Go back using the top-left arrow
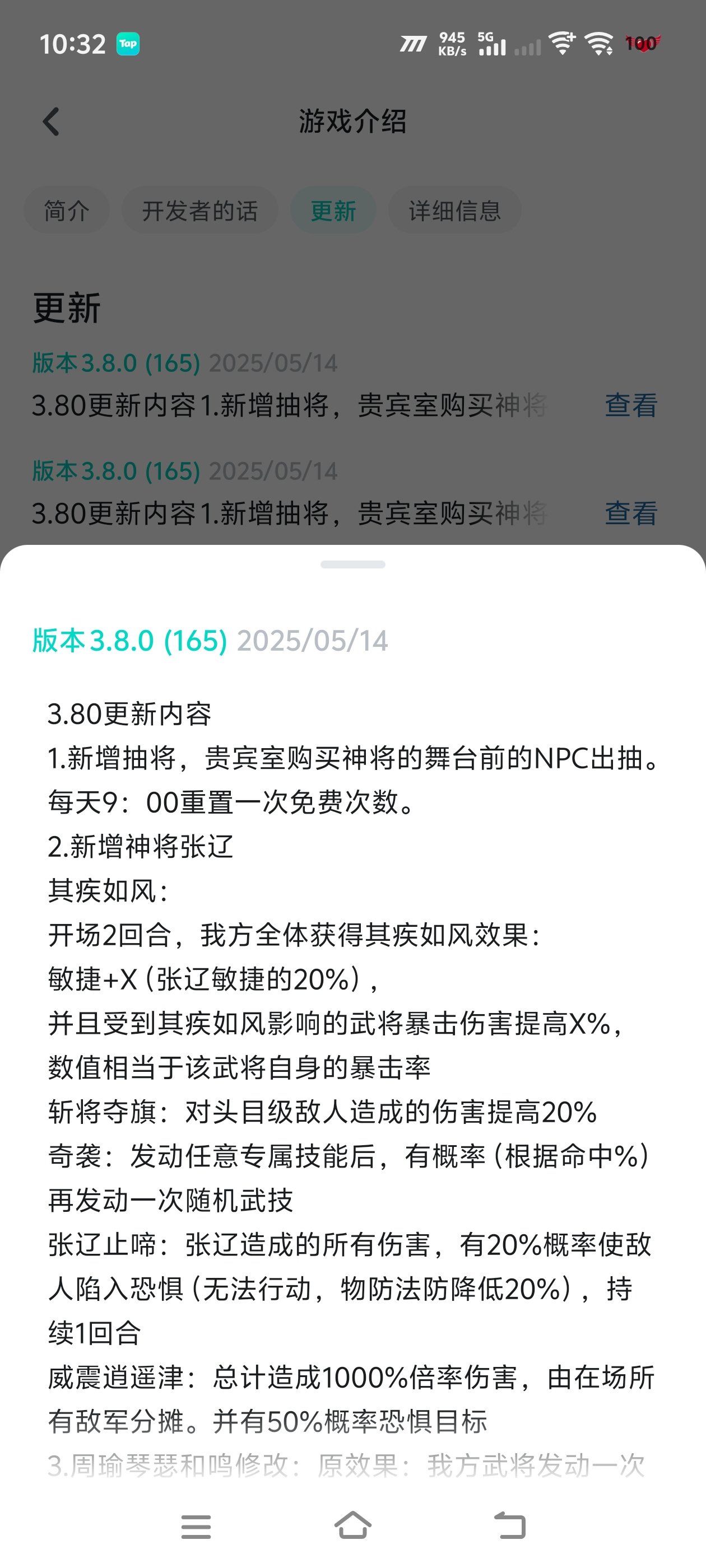 (x=51, y=122)
